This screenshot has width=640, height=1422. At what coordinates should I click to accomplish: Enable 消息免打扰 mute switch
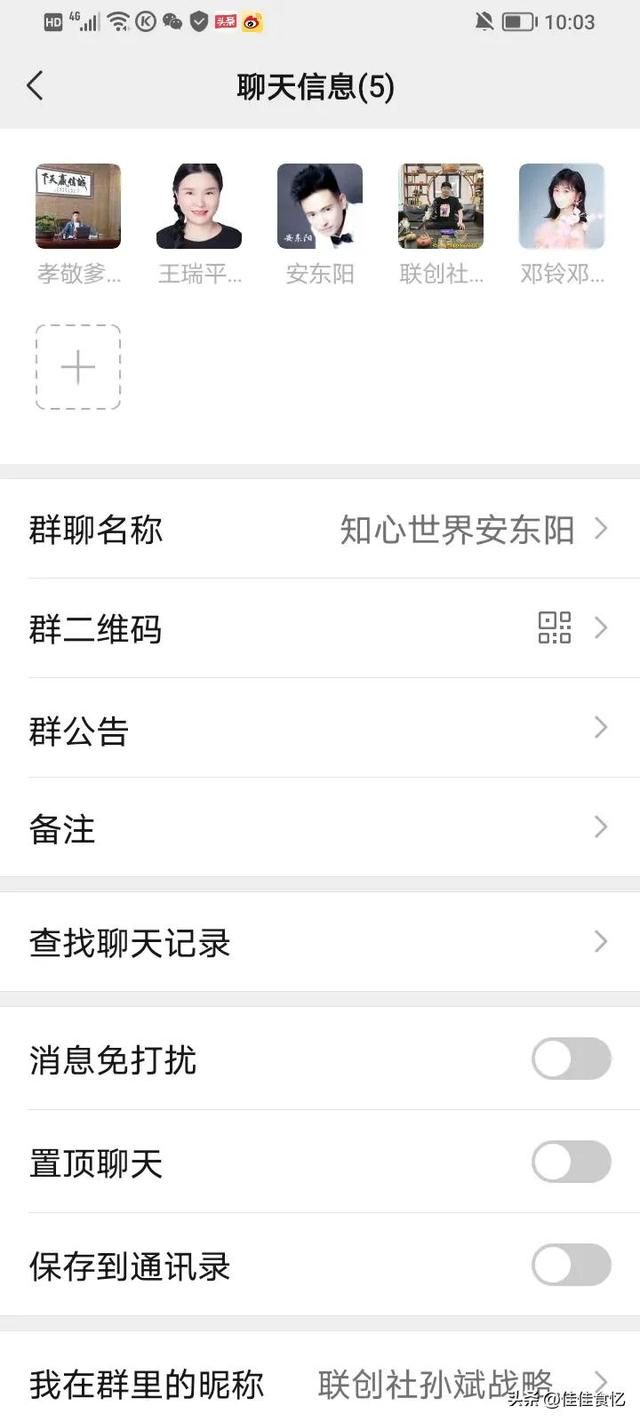tap(571, 1058)
